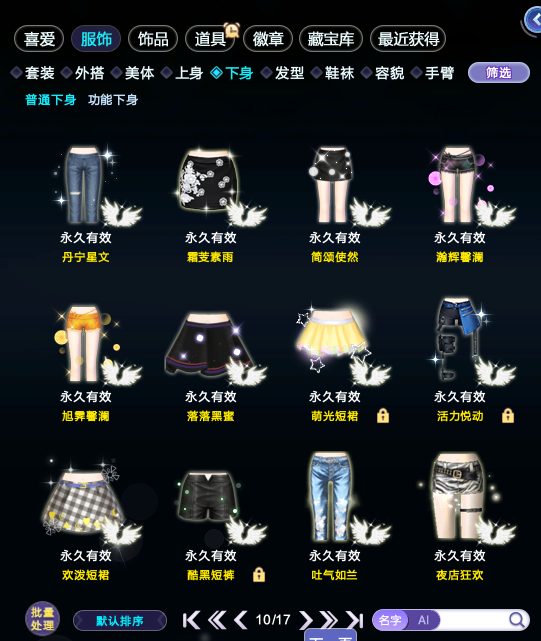541x641 pixels.
Task: Switch to the 饰品 tab
Action: [x=153, y=39]
